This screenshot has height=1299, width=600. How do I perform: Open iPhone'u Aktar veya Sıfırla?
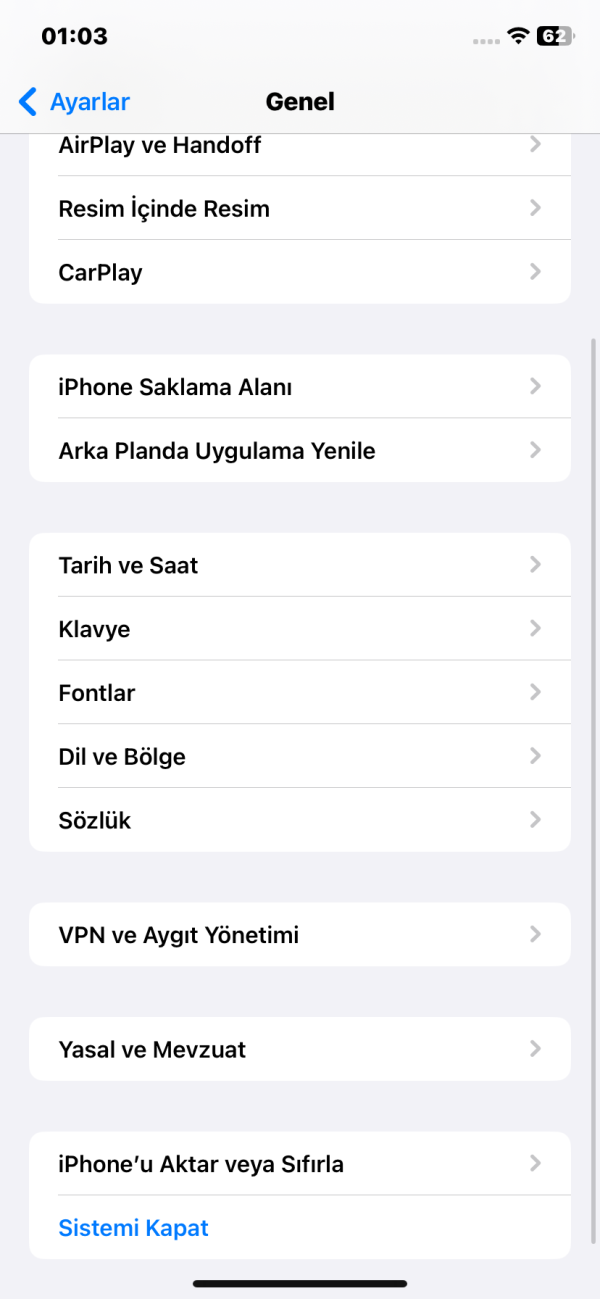click(x=300, y=1164)
